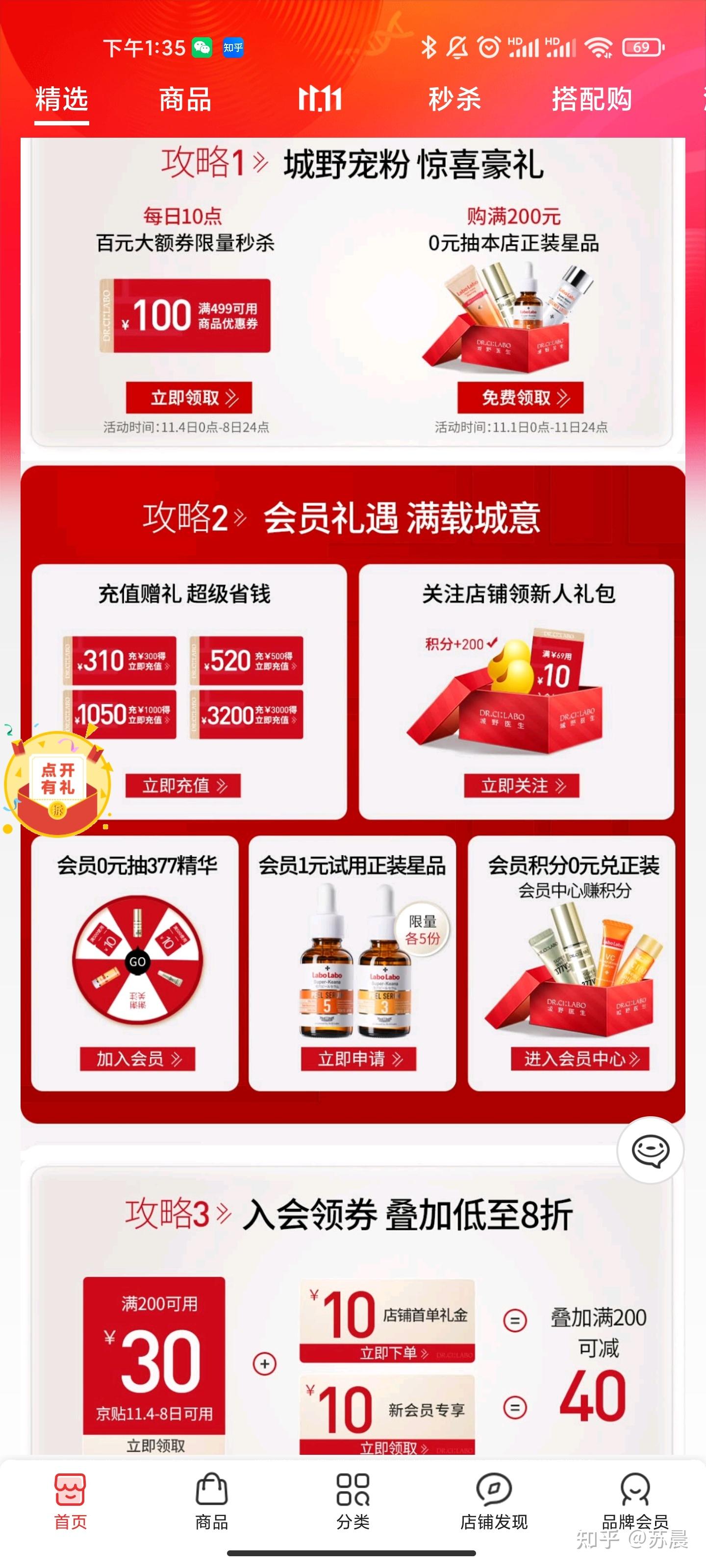Go to 首页 in bottom navigation

pos(70,1501)
